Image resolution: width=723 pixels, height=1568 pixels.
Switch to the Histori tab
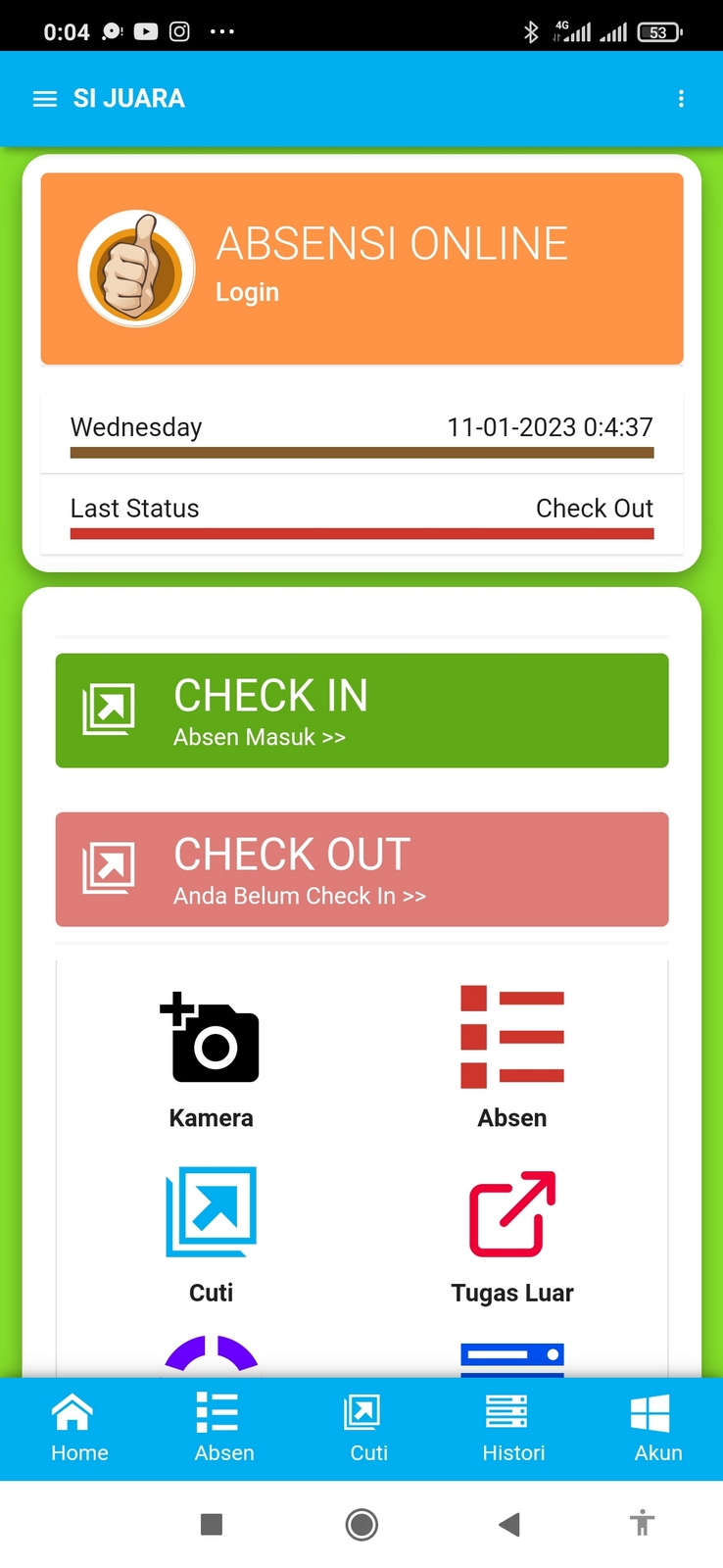click(513, 1428)
